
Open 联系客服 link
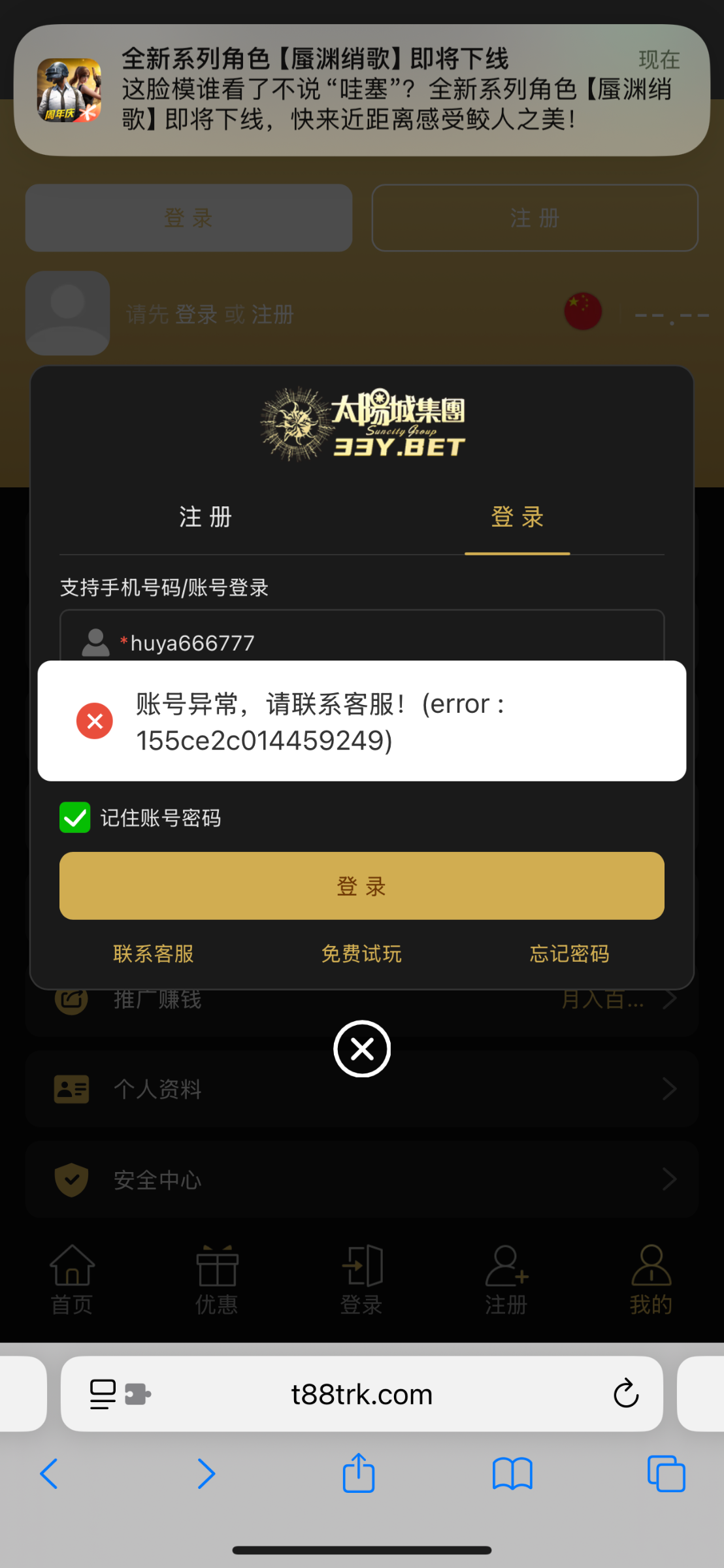(154, 954)
